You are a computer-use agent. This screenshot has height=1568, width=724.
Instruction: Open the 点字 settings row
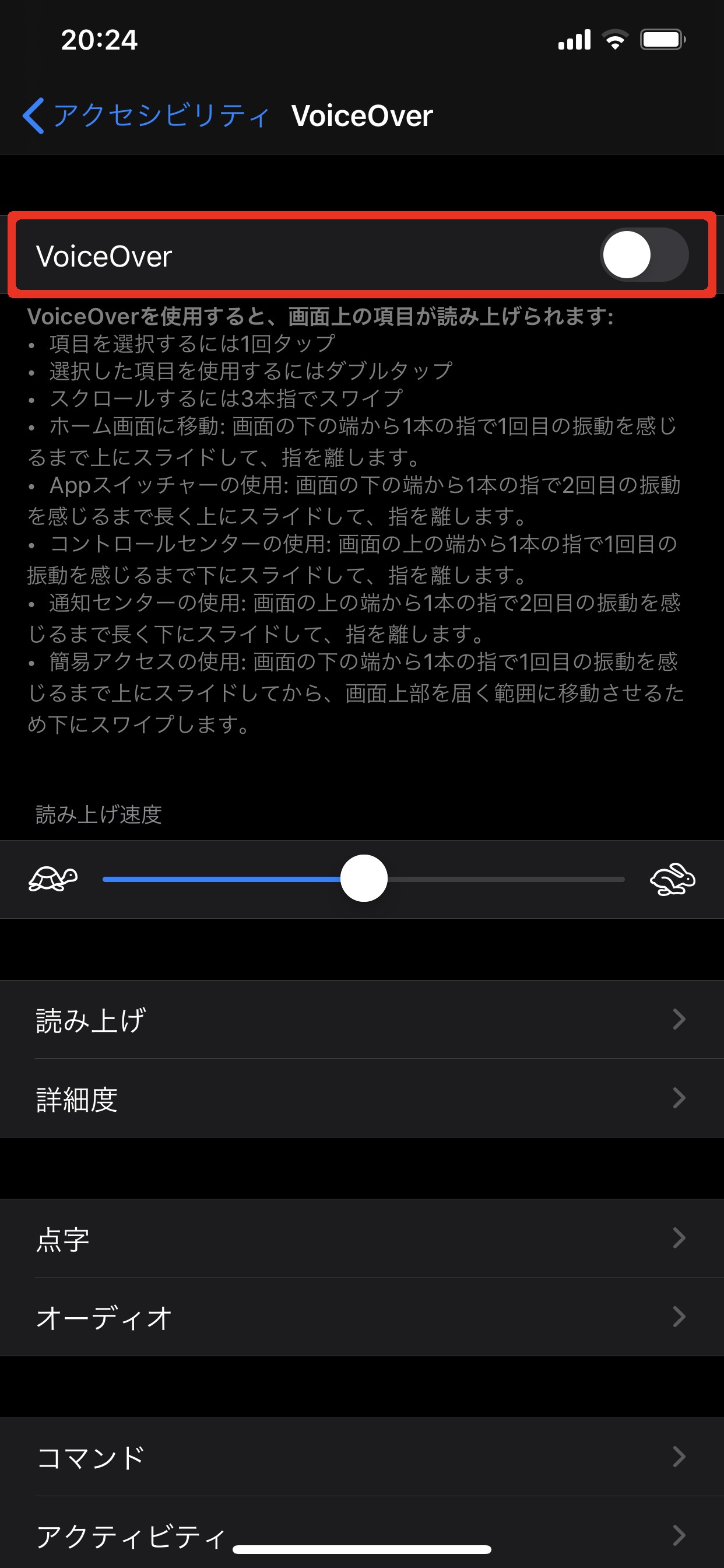(361, 1238)
